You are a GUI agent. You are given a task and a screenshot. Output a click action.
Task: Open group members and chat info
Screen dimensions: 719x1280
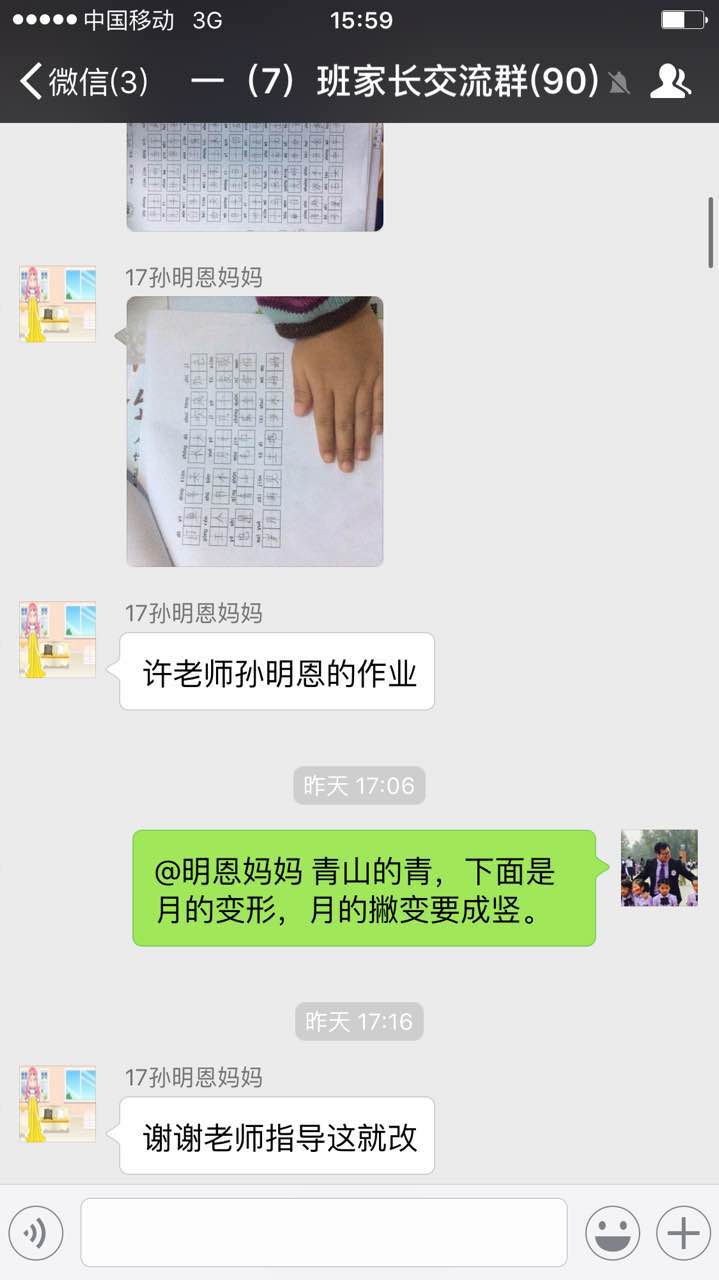point(670,82)
